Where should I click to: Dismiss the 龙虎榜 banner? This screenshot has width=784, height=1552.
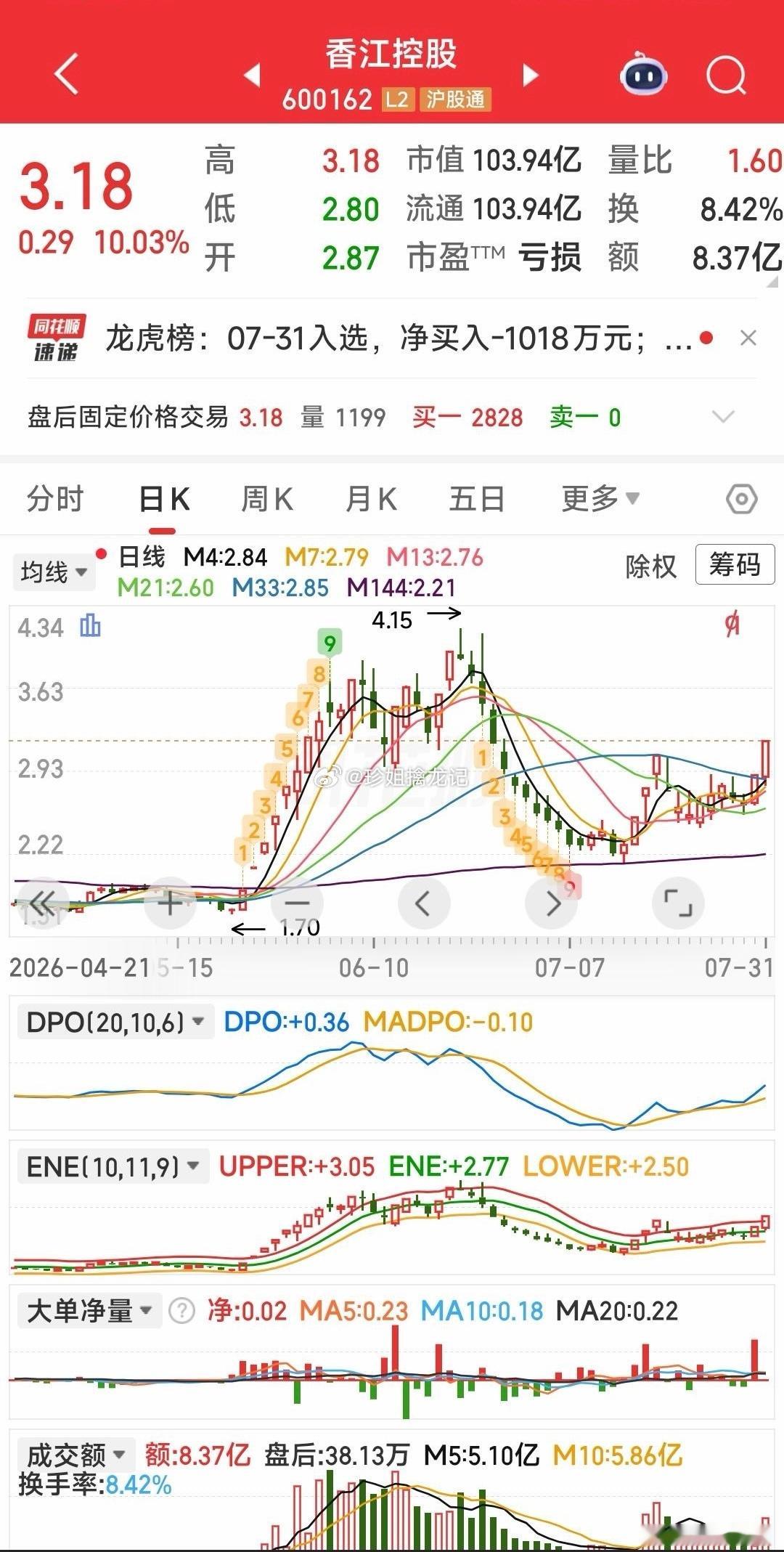(x=748, y=338)
